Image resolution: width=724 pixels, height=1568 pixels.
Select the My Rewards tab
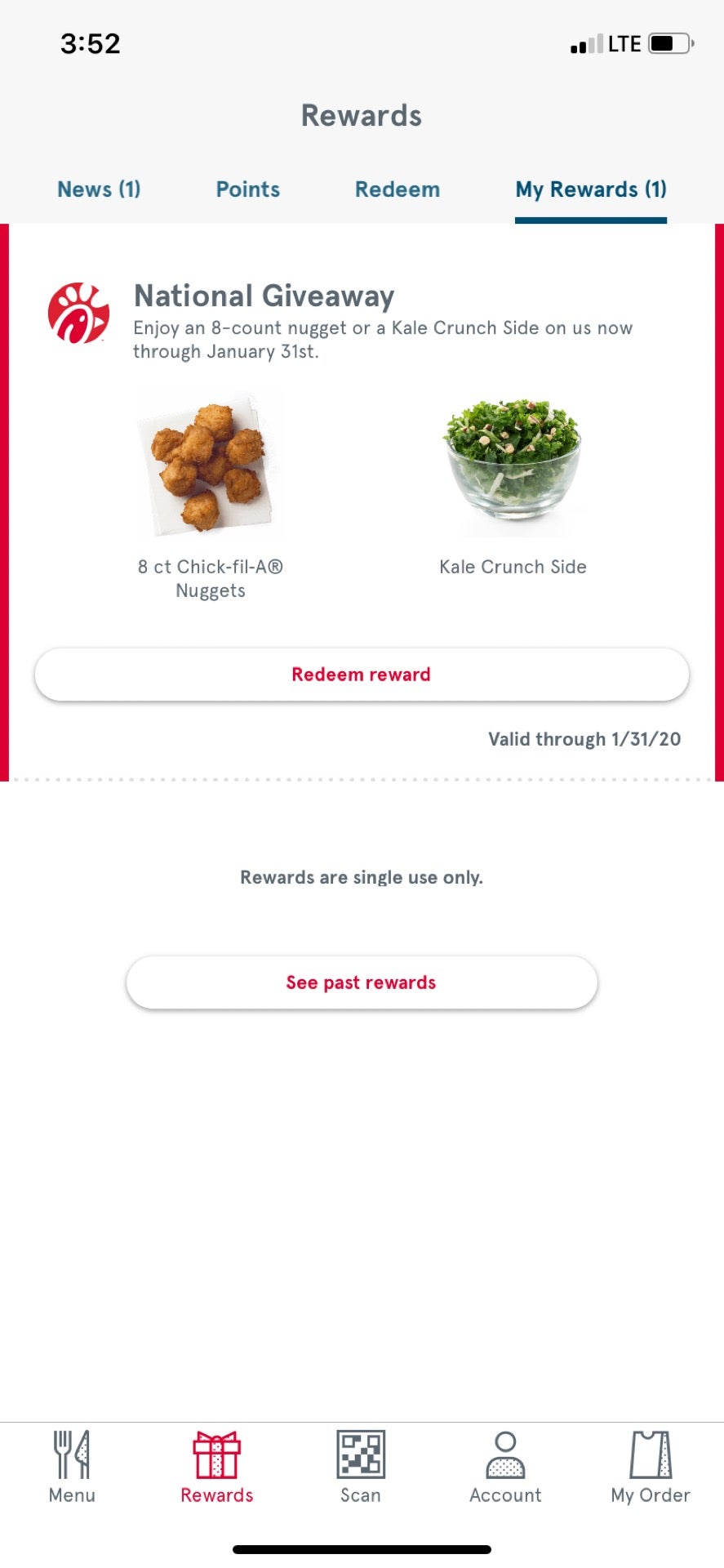(590, 189)
